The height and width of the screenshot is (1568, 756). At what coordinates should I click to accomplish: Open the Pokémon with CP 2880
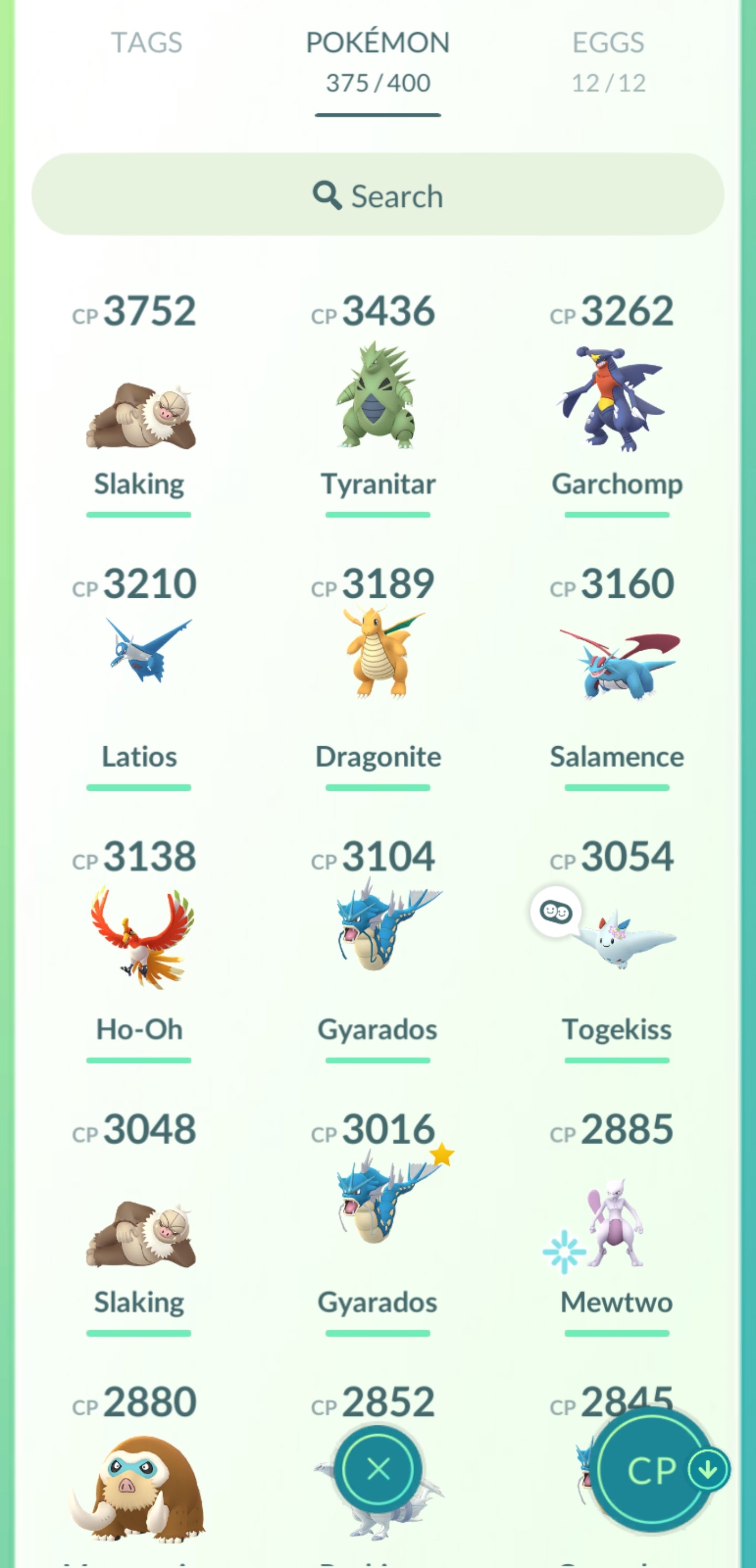click(x=139, y=1485)
